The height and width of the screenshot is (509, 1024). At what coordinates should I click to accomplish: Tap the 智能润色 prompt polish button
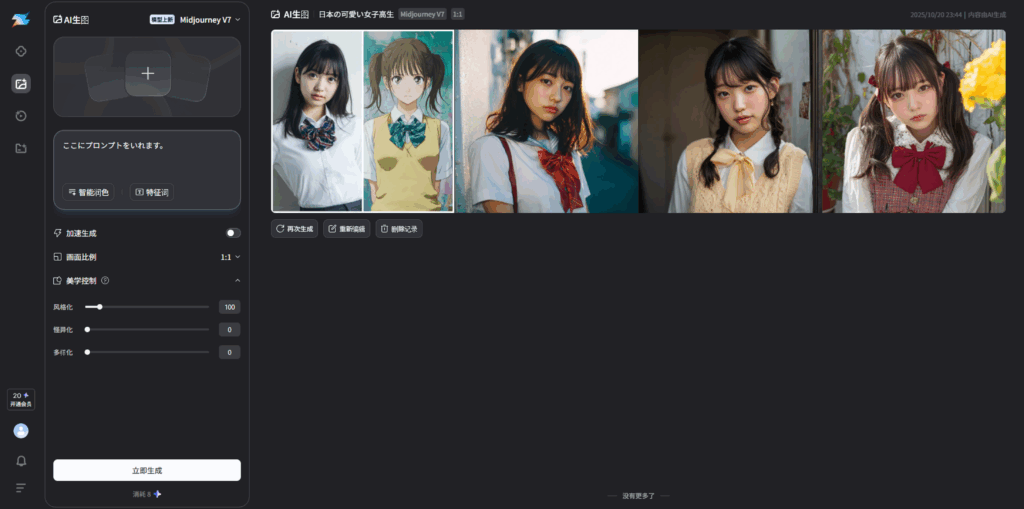click(88, 192)
